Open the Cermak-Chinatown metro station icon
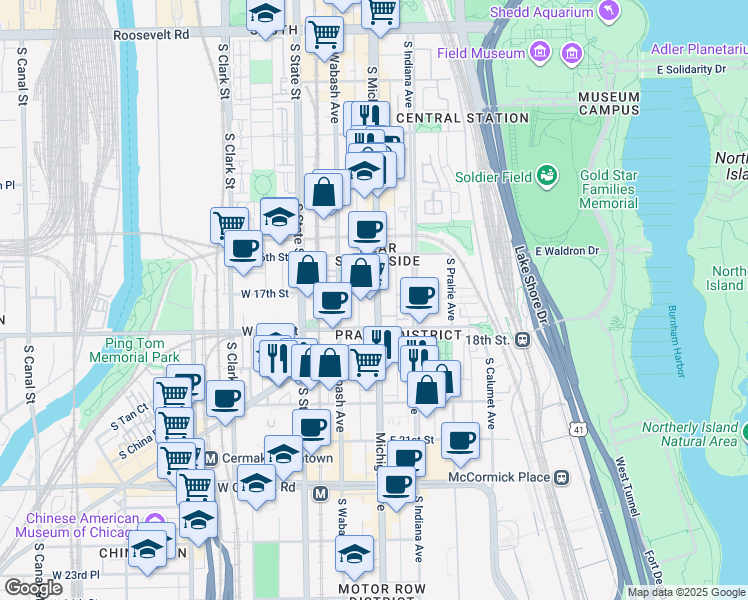Screen dimensions: 748x600 [x=210, y=458]
